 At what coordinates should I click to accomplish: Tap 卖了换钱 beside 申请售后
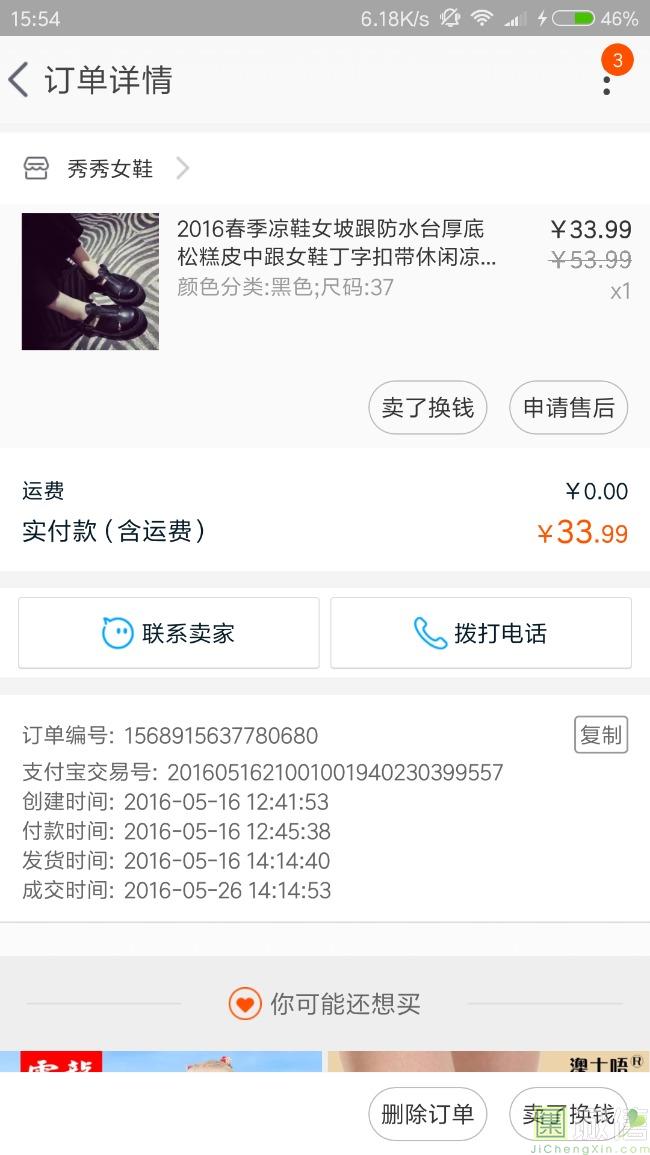tap(428, 408)
